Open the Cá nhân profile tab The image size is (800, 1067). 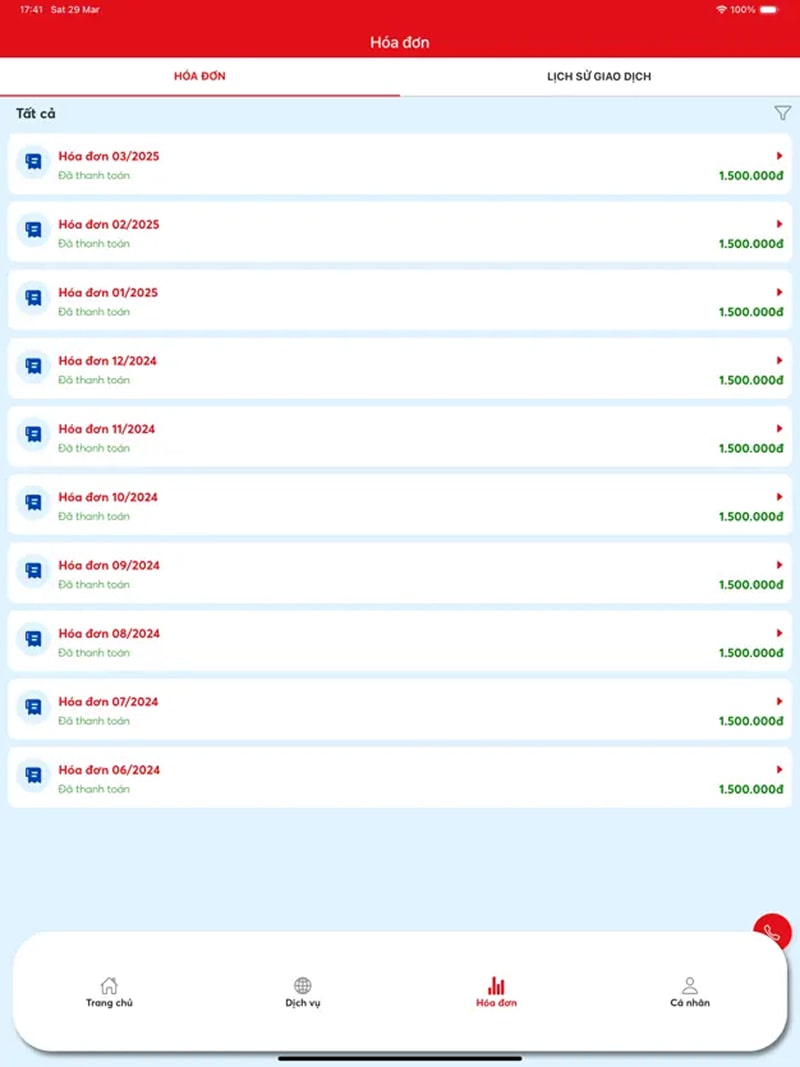tap(690, 992)
